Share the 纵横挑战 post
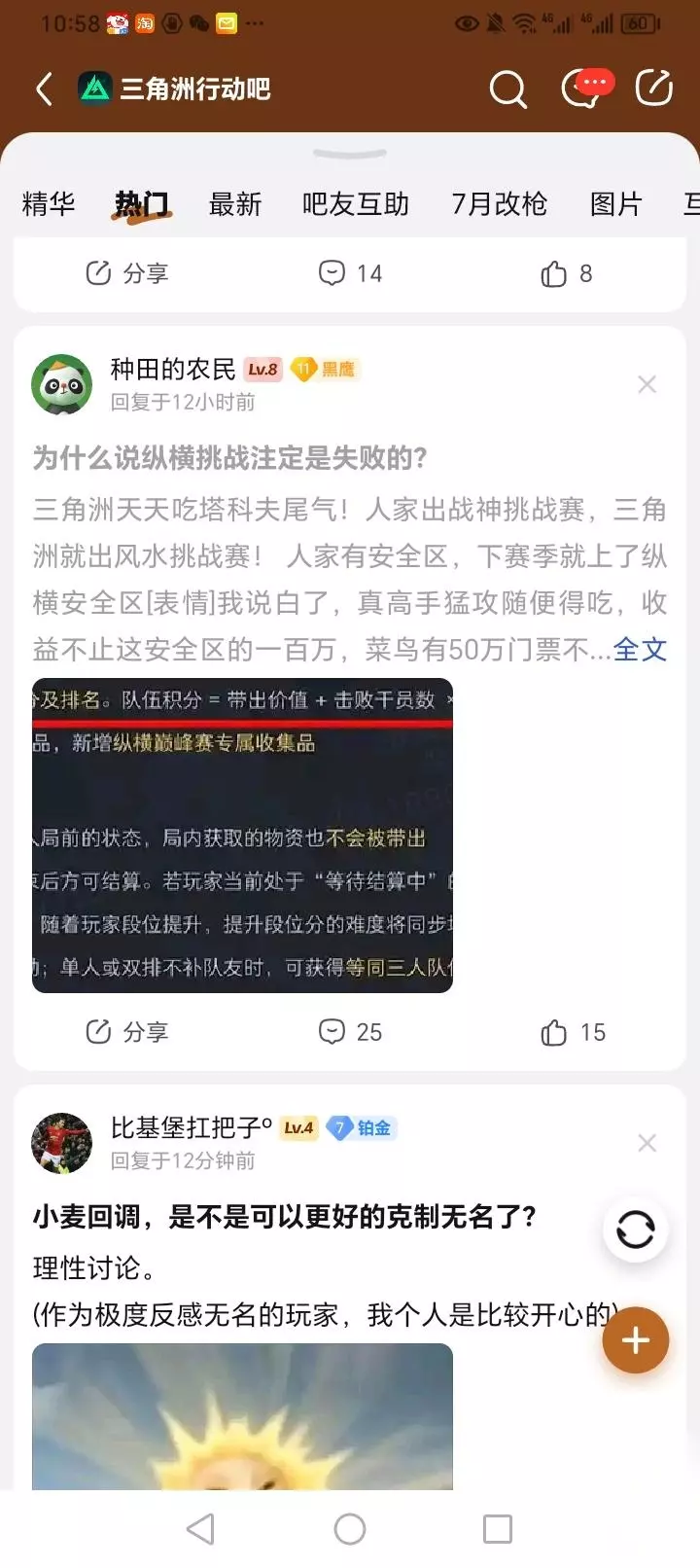This screenshot has height=1568, width=700. (127, 1032)
